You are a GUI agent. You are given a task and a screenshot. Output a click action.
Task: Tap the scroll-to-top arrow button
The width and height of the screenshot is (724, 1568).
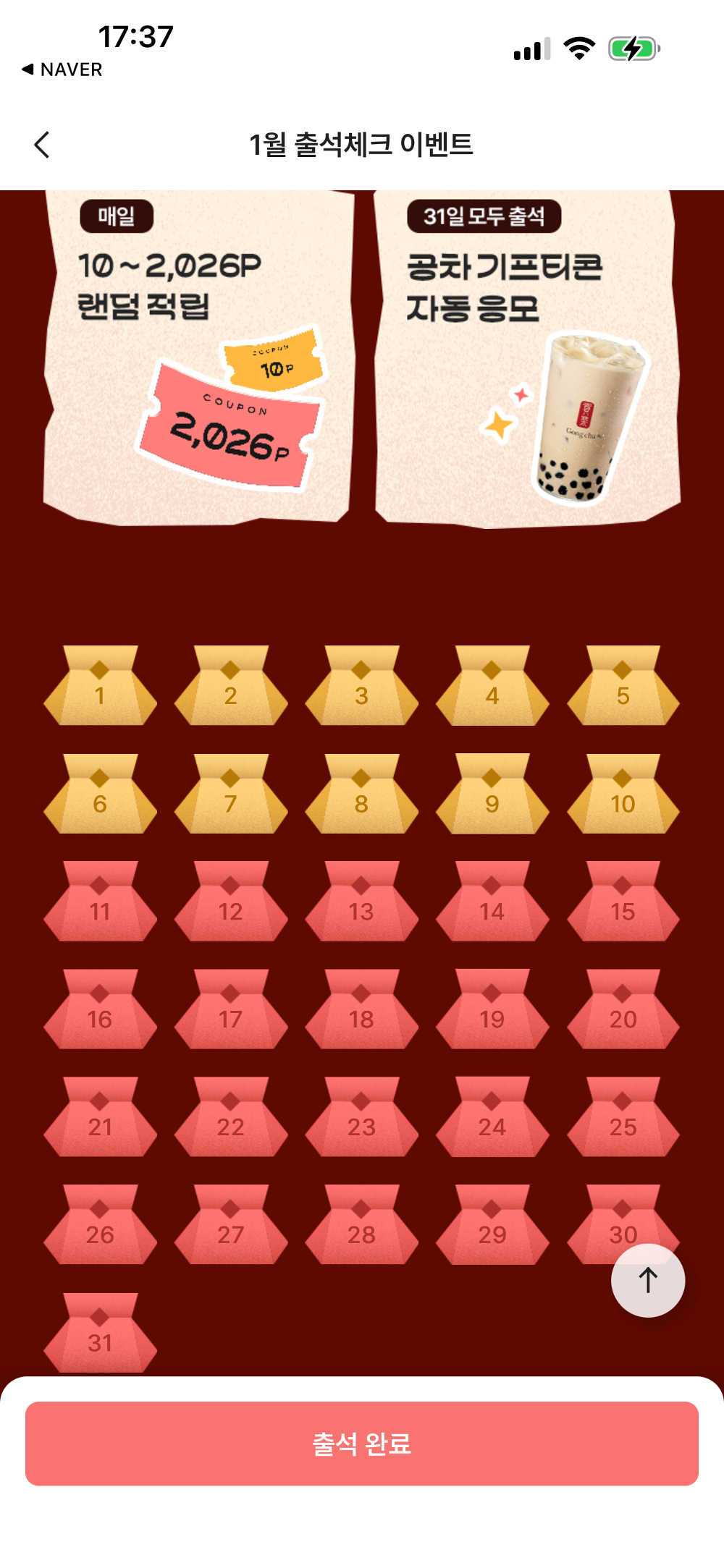coord(648,1280)
